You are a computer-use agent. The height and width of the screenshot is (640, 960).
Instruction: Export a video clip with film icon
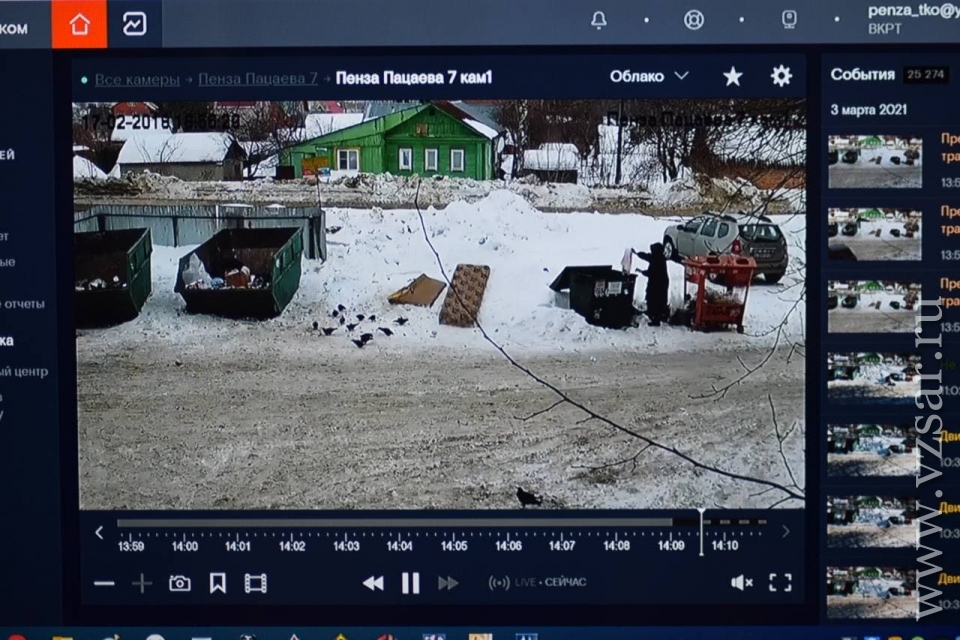tap(256, 583)
